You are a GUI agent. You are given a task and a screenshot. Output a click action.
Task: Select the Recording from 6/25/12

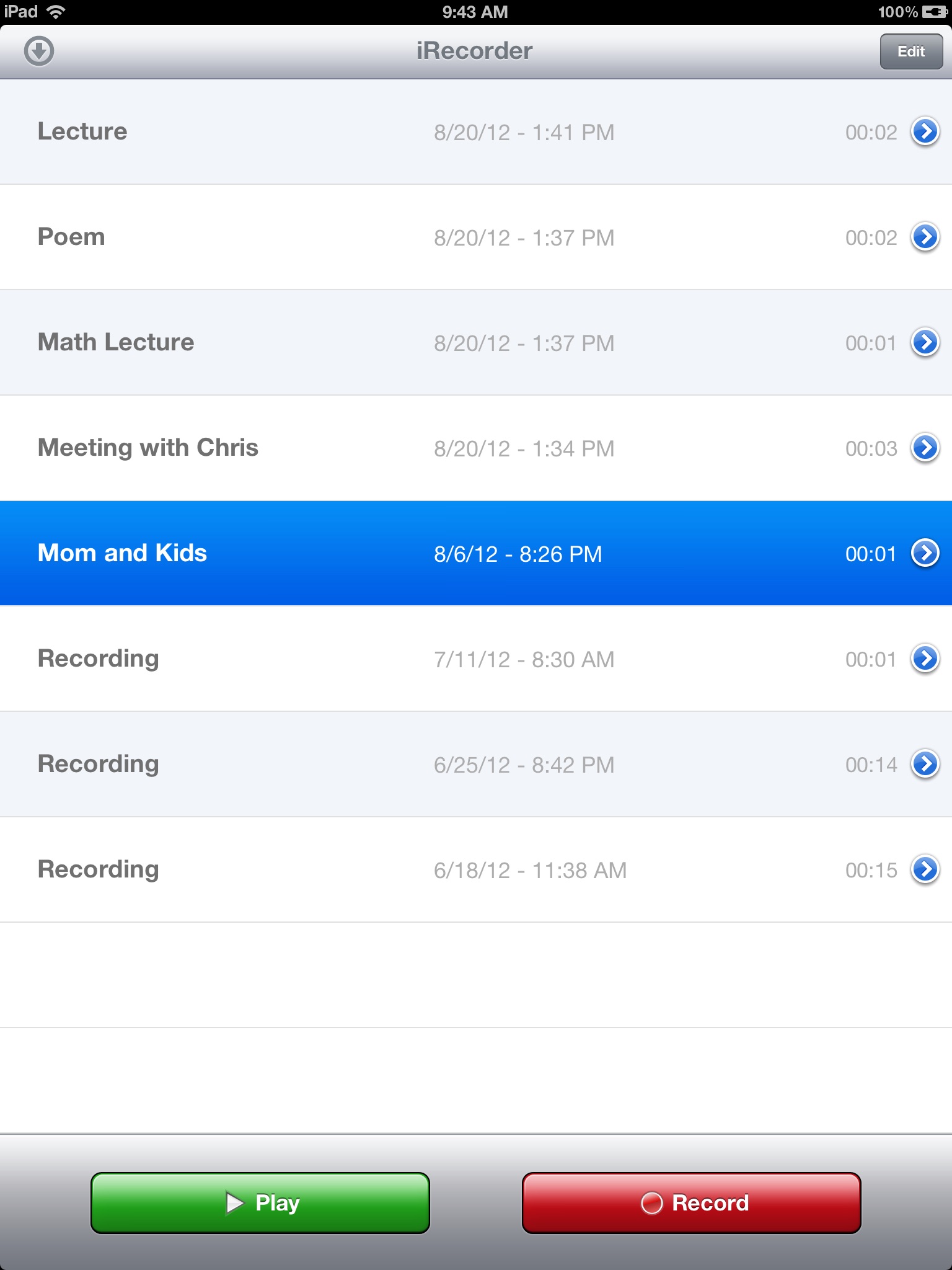pyautogui.click(x=476, y=764)
